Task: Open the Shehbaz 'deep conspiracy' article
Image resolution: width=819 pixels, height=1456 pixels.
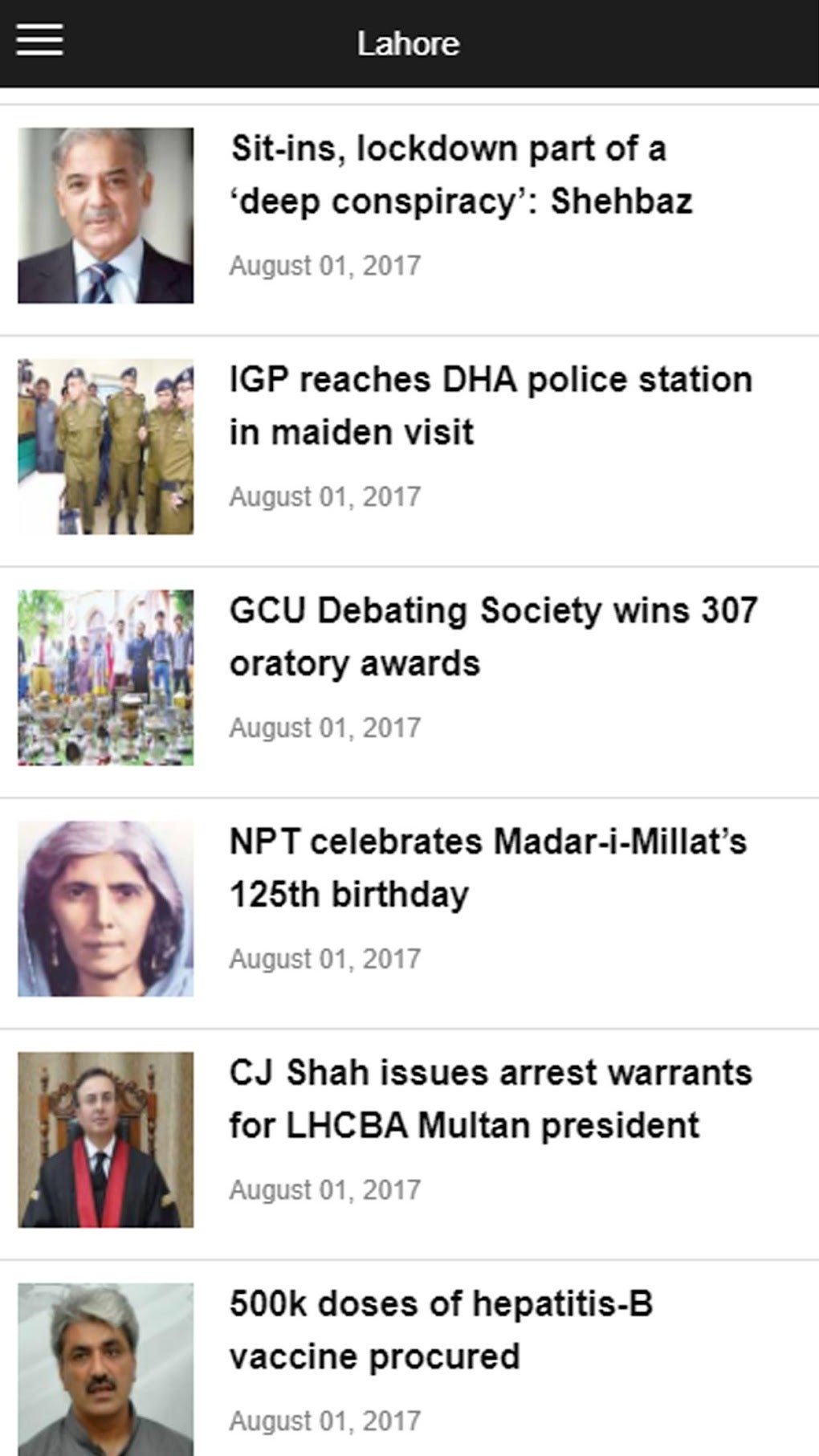Action: (x=460, y=175)
